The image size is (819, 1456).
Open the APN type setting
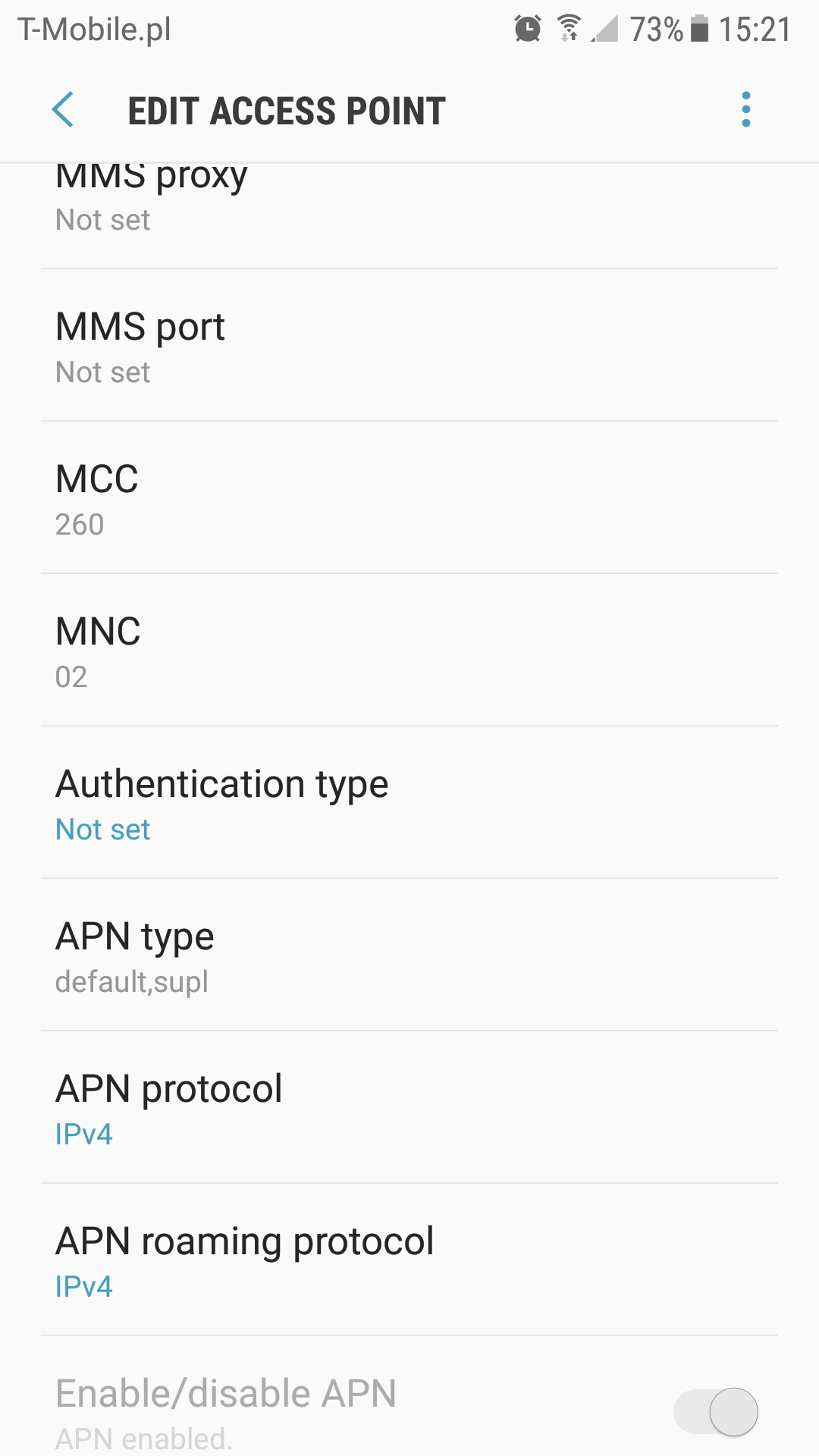tap(409, 957)
